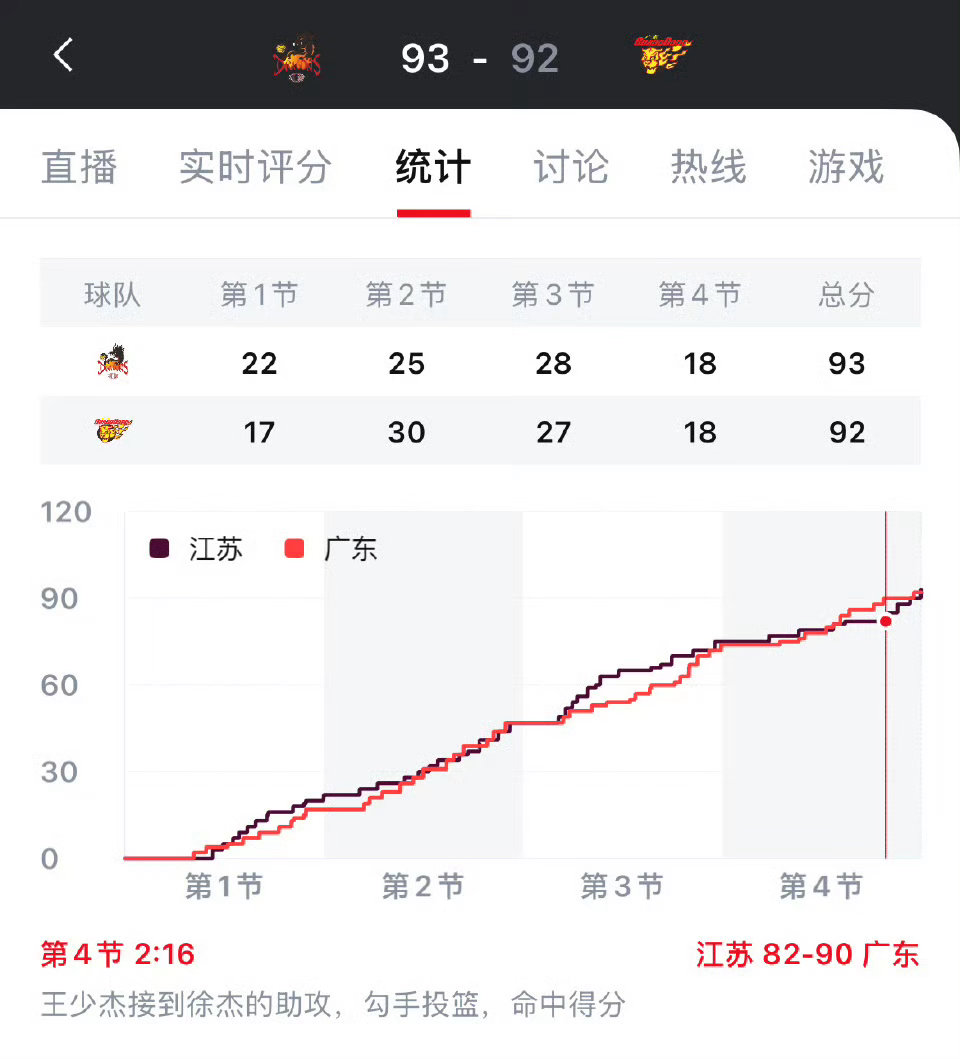This screenshot has height=1059, width=960.
Task: Switch to the 直播 tab
Action: pyautogui.click(x=80, y=167)
